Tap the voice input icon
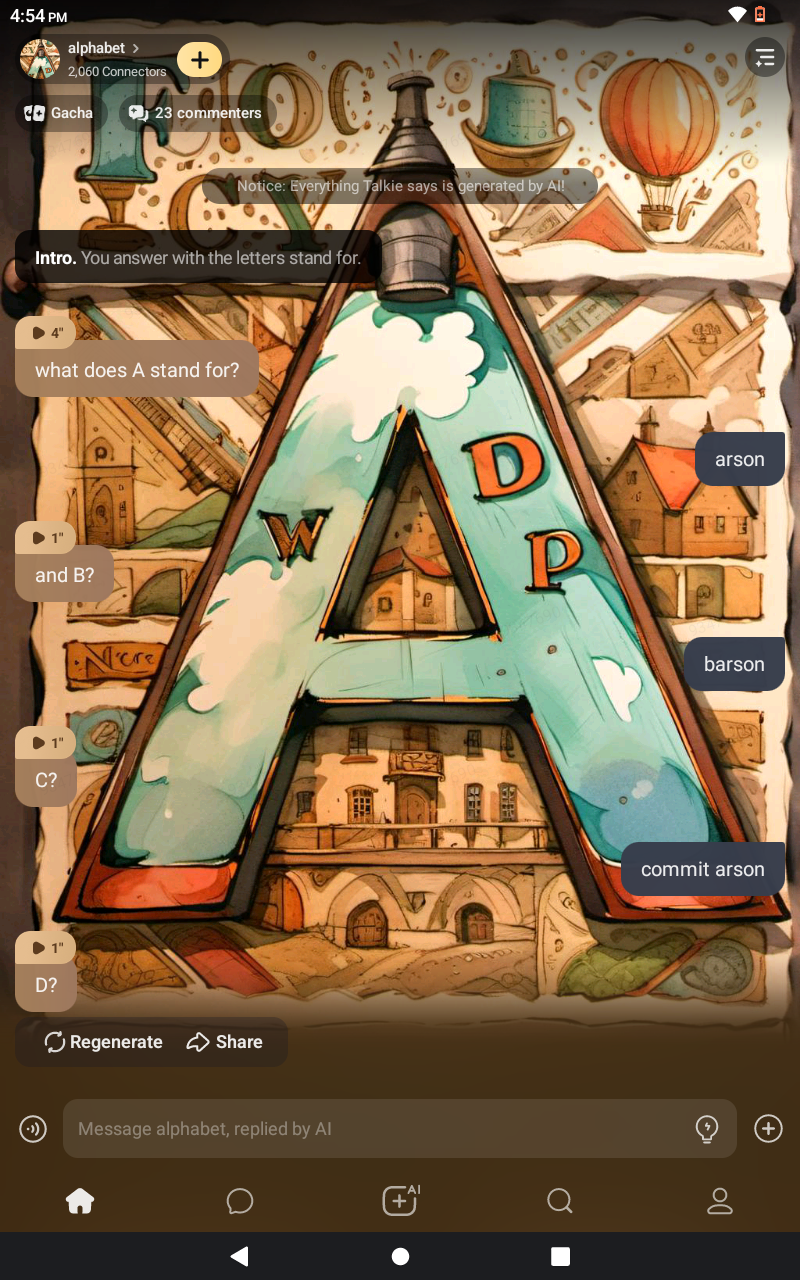This screenshot has width=800, height=1280. tap(33, 1129)
